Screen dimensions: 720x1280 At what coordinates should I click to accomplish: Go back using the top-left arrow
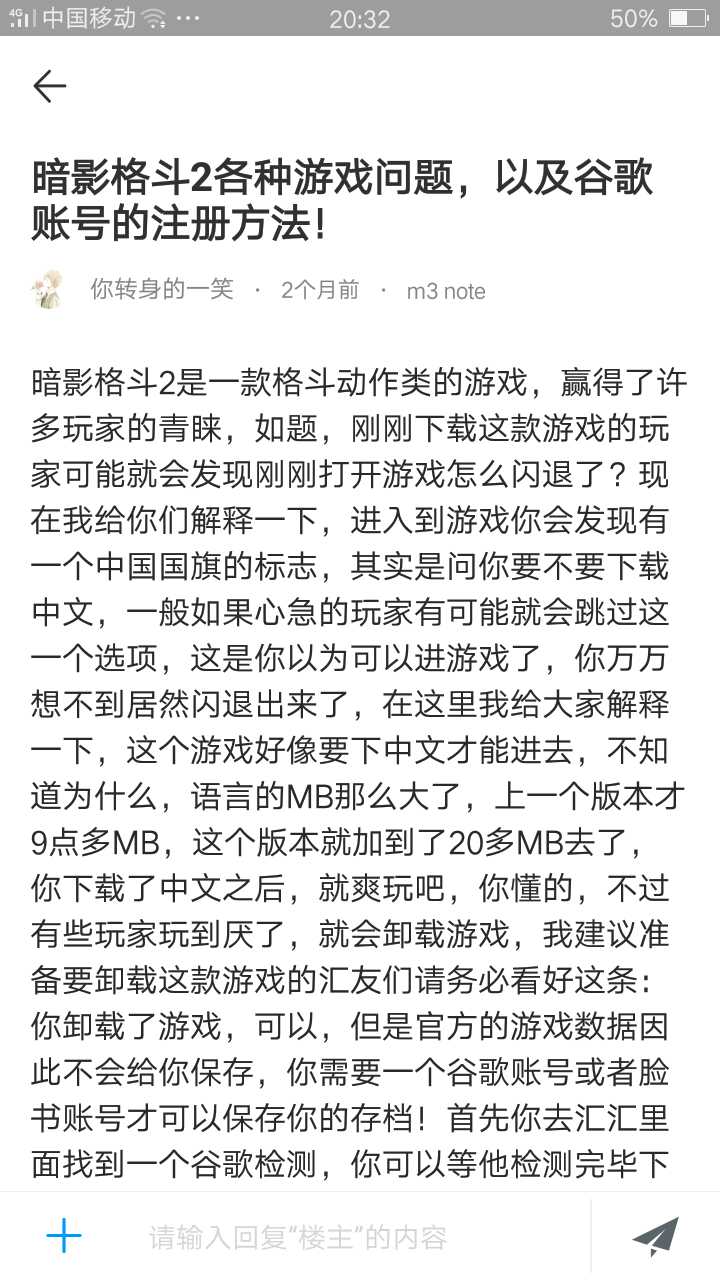pos(49,87)
